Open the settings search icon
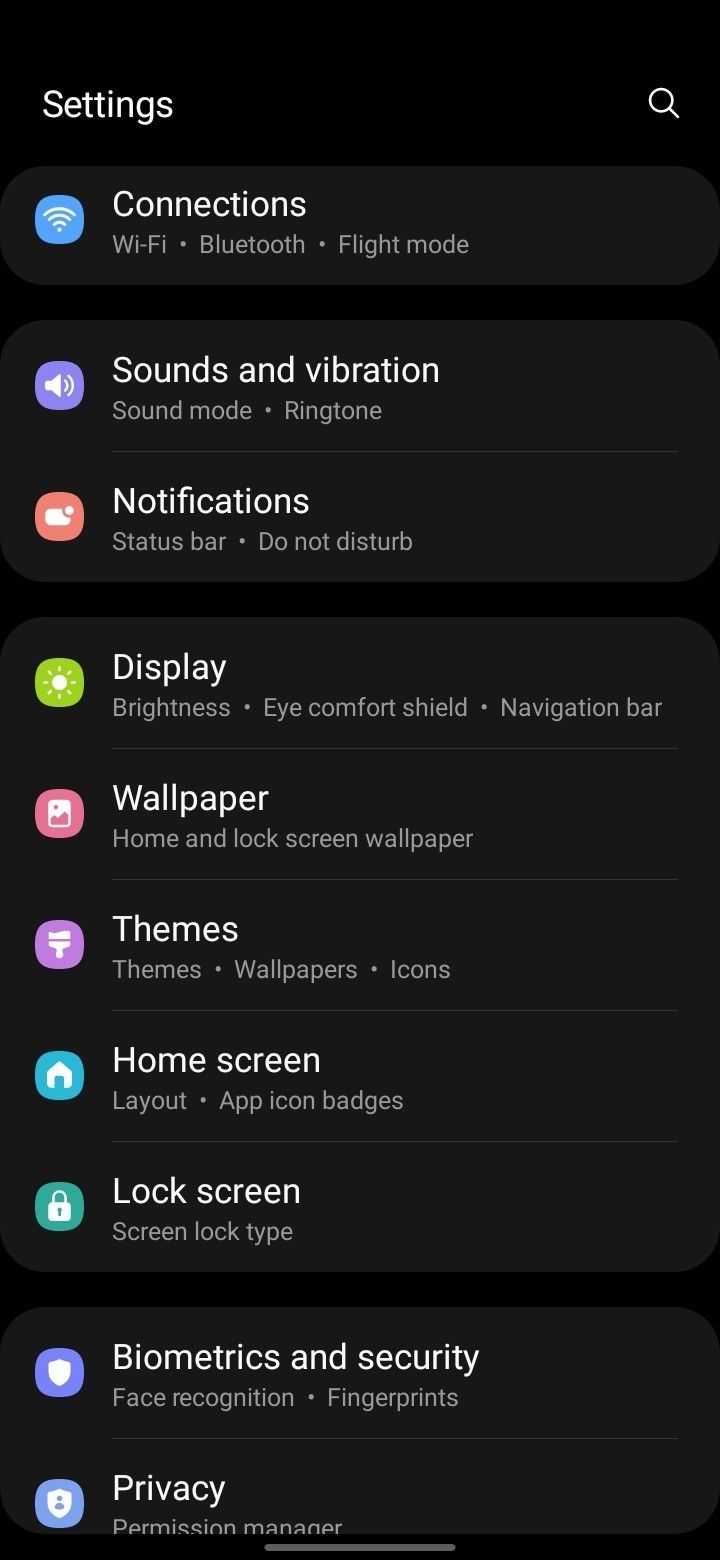 (664, 103)
